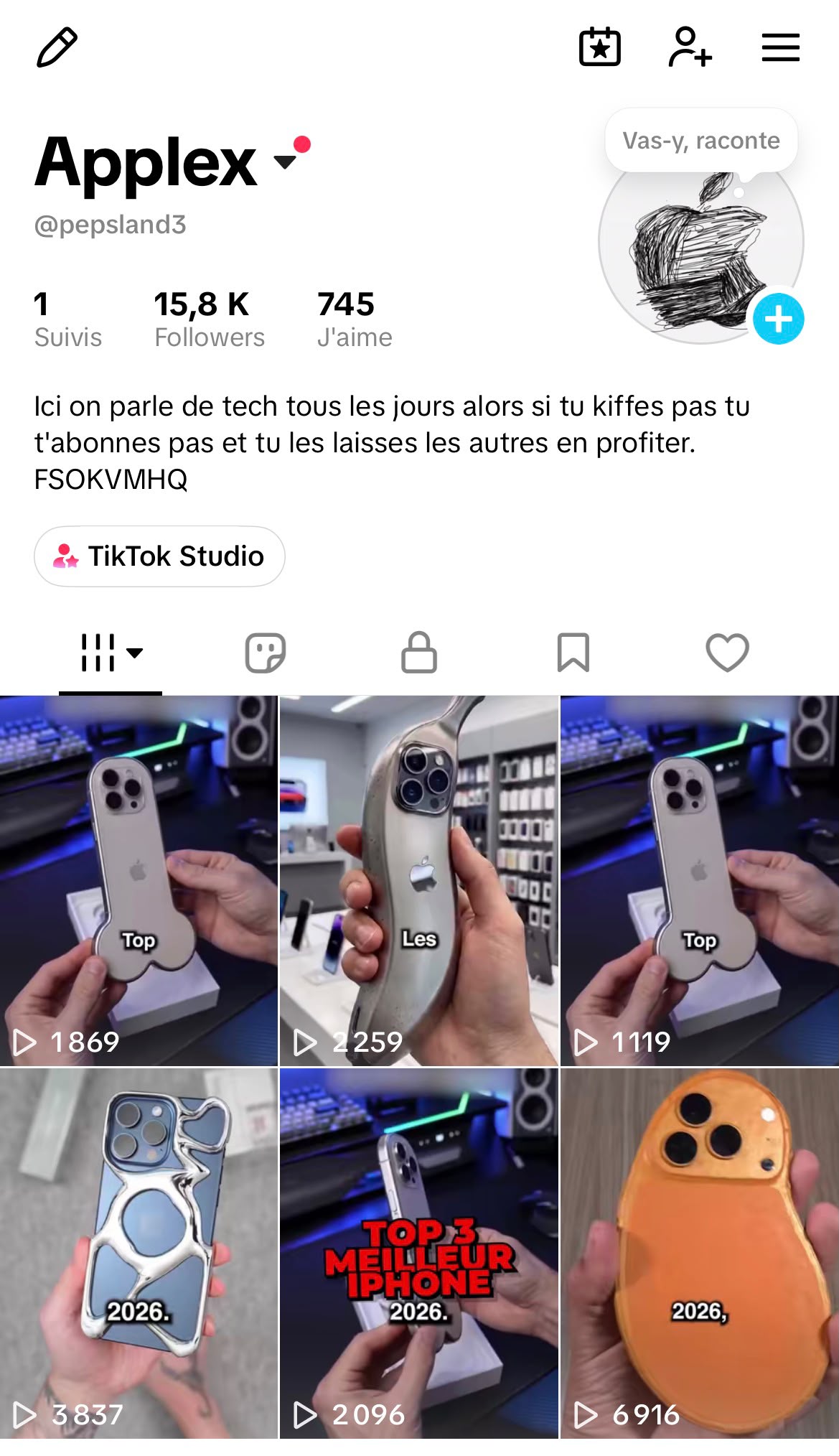839x1456 pixels.
Task: Expand the Applex account switcher
Action: tap(285, 162)
